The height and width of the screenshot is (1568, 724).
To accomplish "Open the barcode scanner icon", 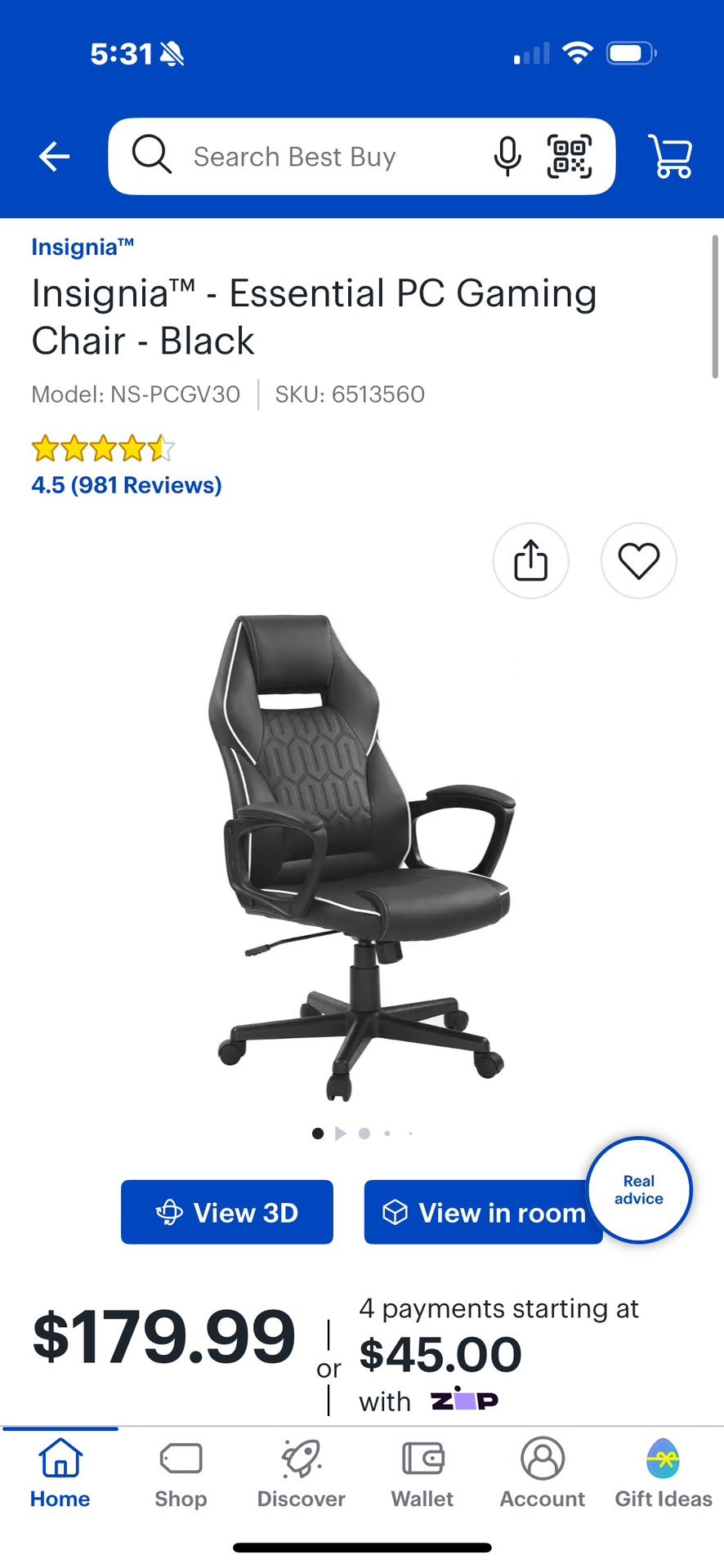I will 569,156.
